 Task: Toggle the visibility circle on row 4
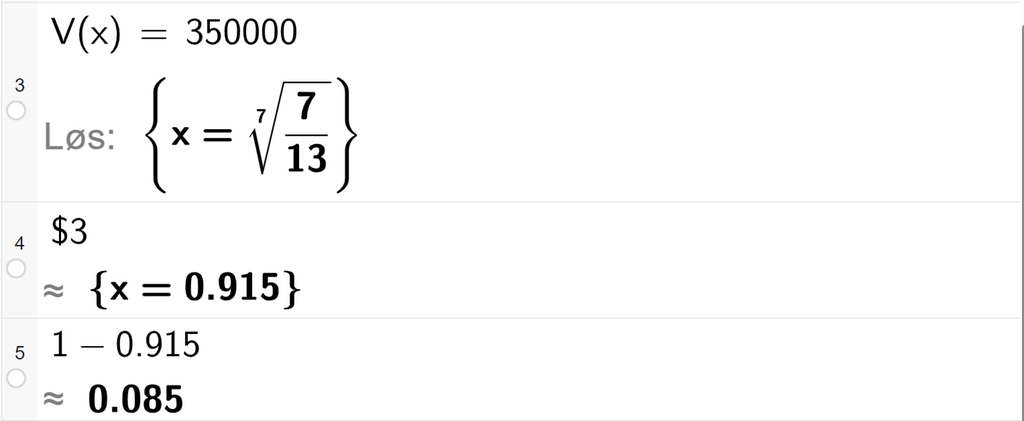point(16,268)
